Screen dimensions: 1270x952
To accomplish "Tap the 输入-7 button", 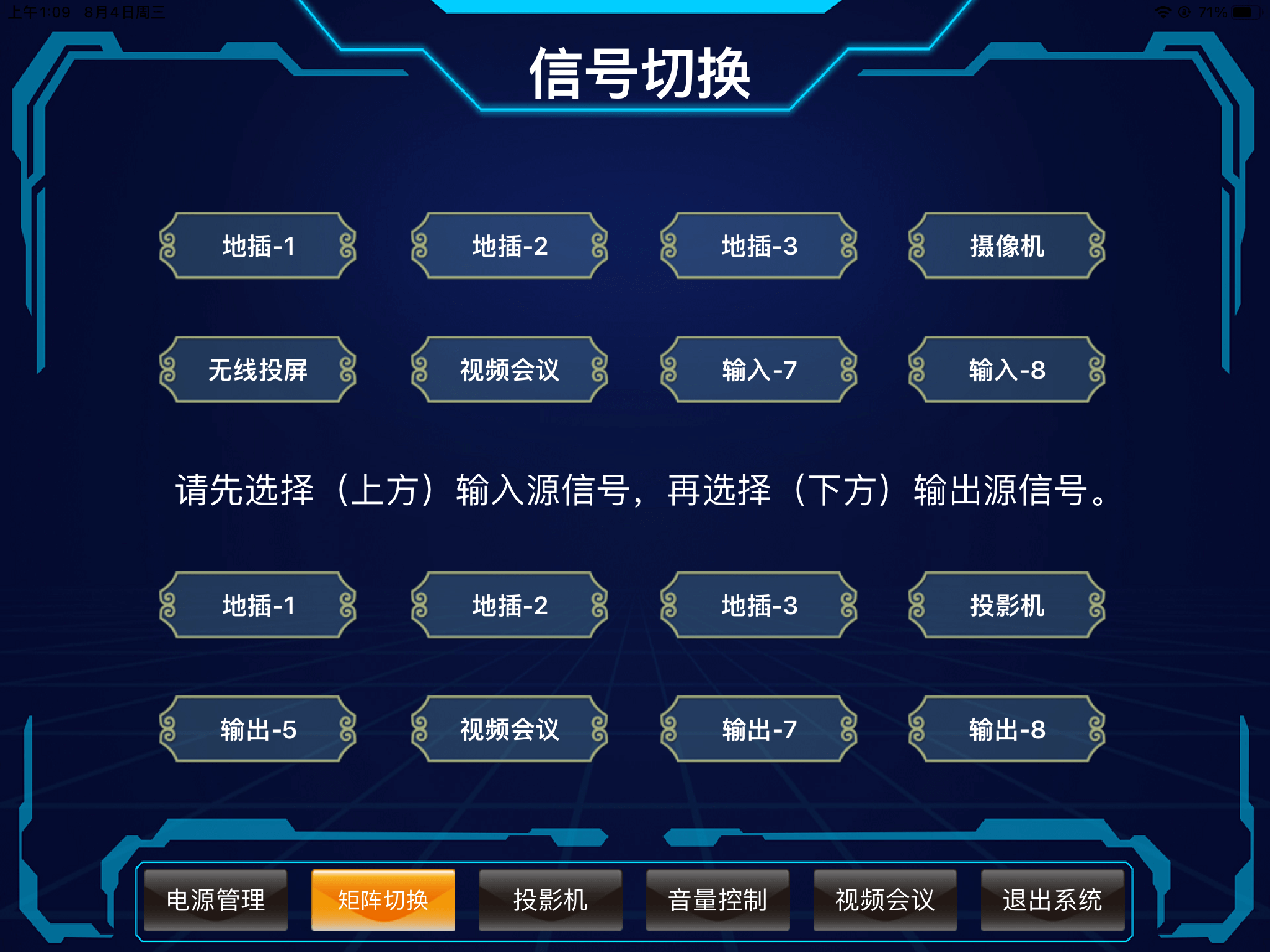I will [x=758, y=370].
